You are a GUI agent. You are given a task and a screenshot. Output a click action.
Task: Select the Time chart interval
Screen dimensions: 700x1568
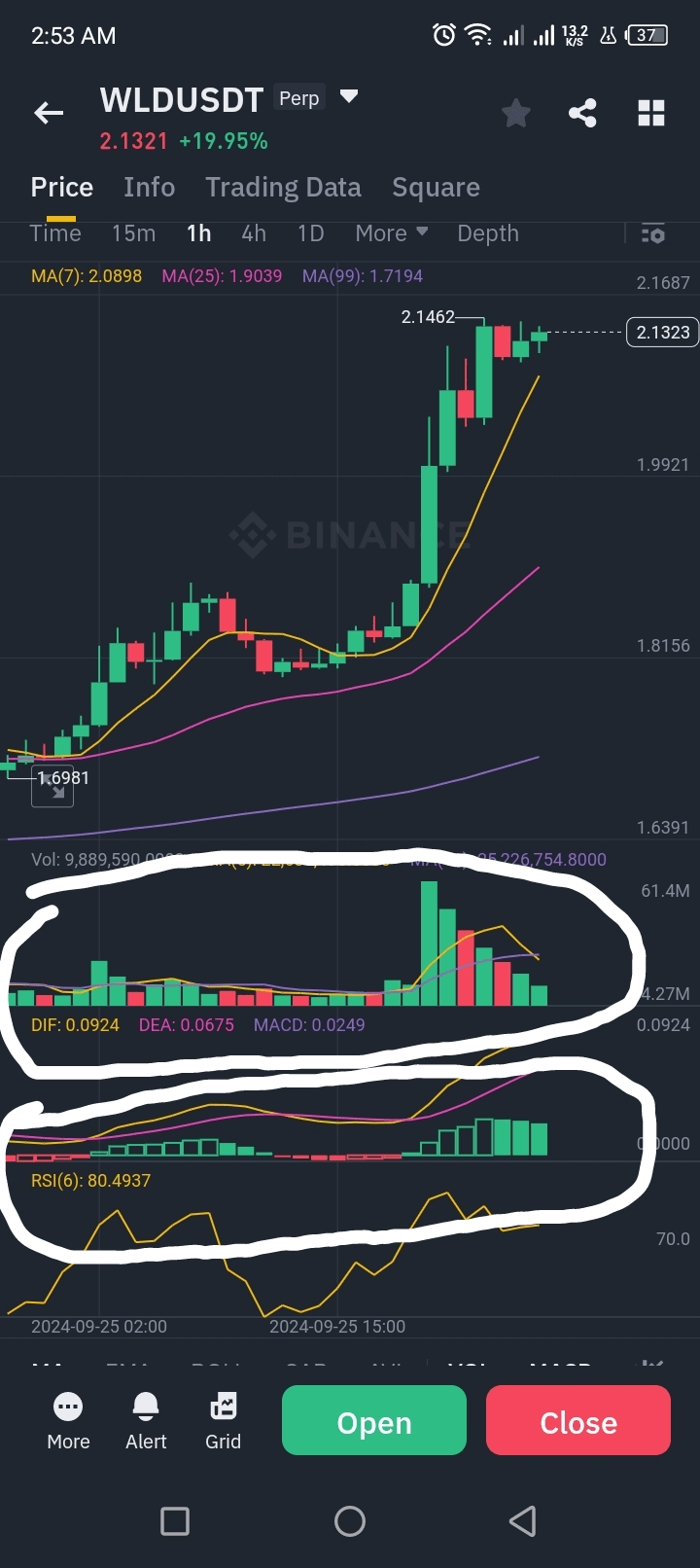pos(55,233)
